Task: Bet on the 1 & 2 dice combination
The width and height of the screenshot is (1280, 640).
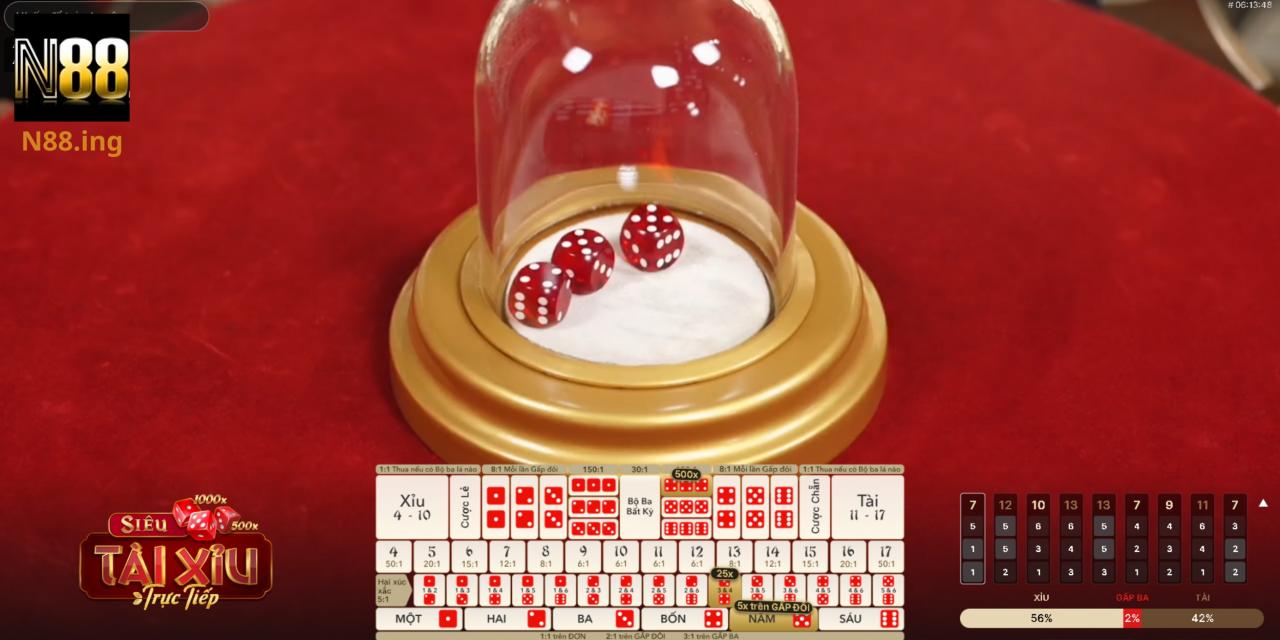Action: [x=430, y=590]
